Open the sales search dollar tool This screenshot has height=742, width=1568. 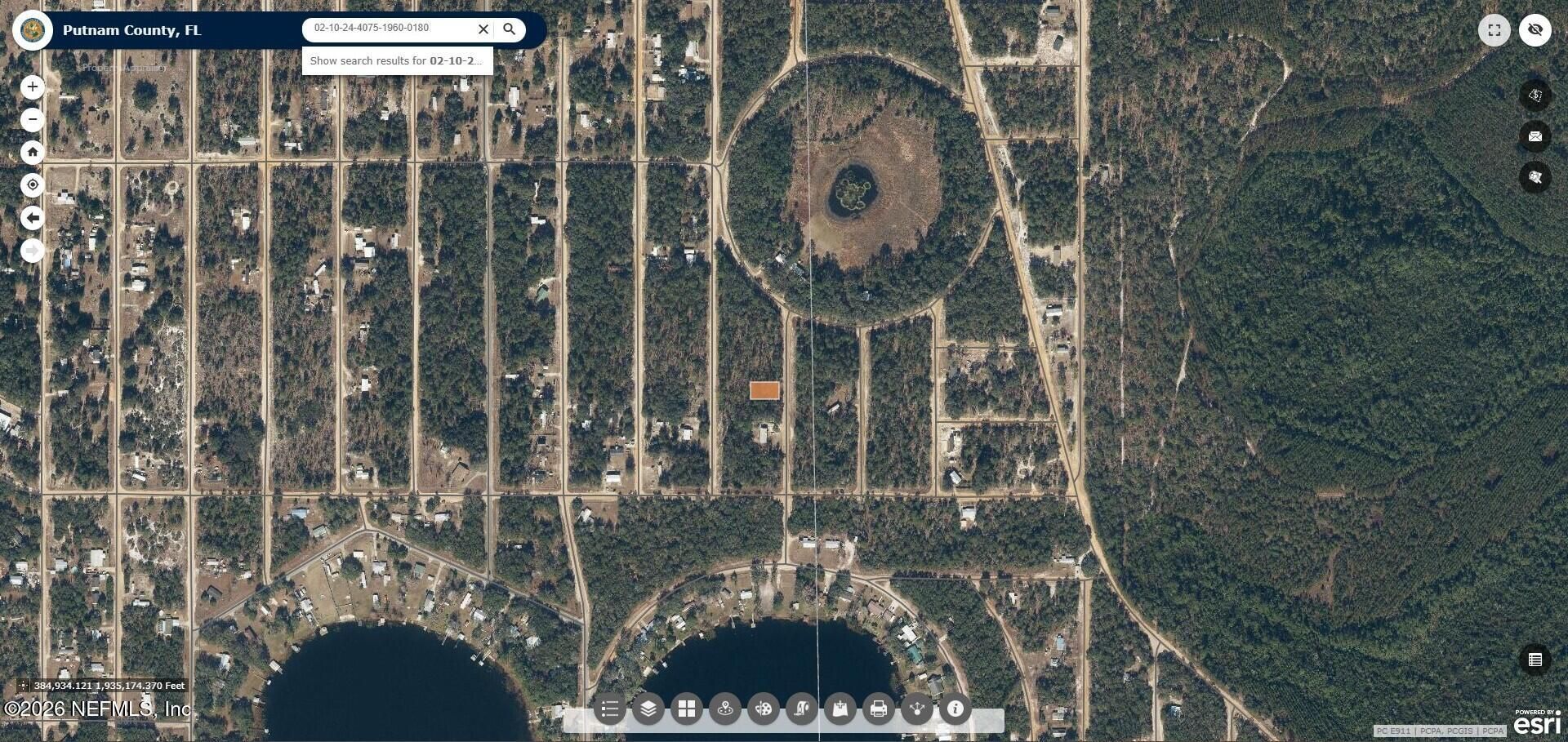1535,96
